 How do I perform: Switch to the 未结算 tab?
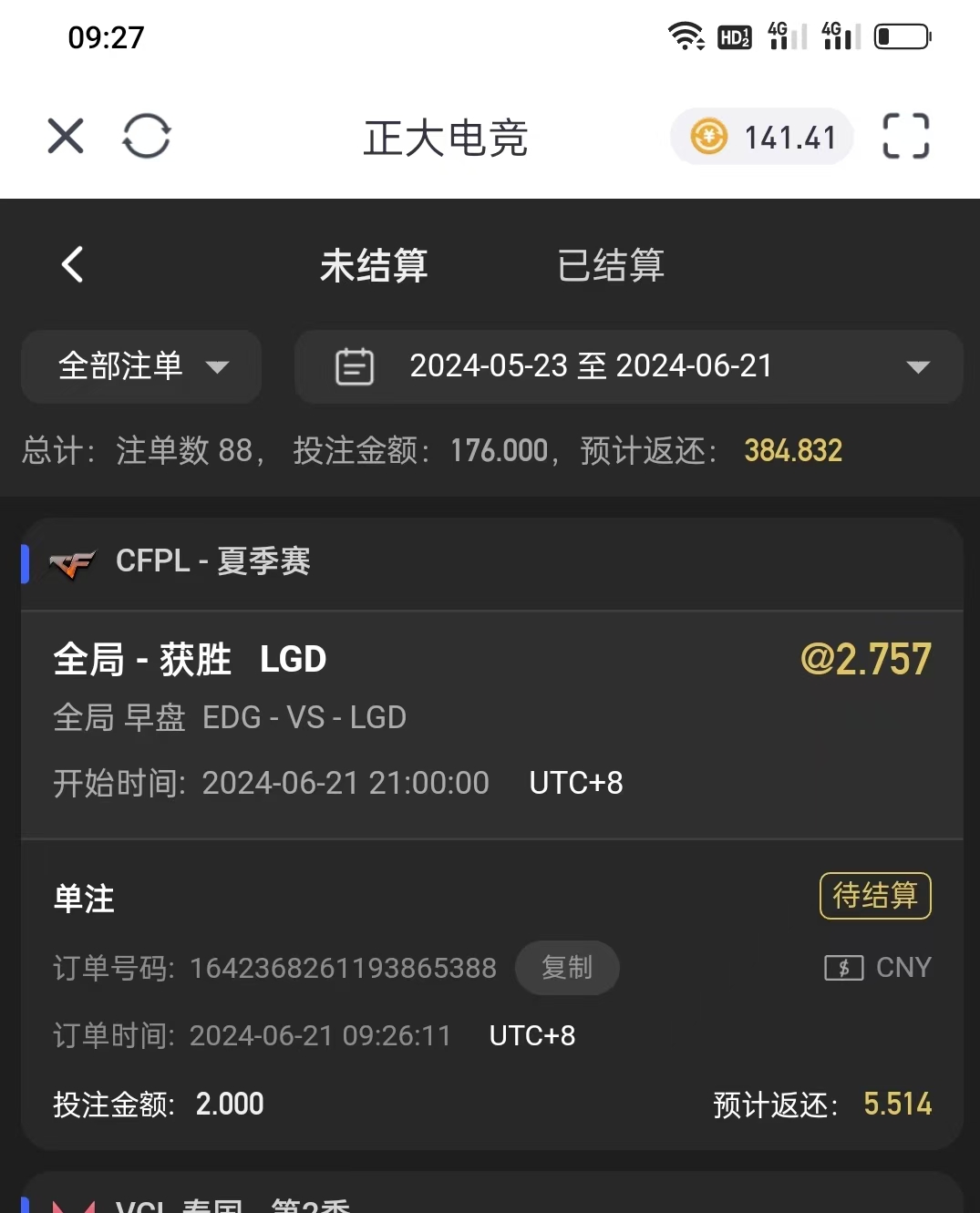pos(374,266)
